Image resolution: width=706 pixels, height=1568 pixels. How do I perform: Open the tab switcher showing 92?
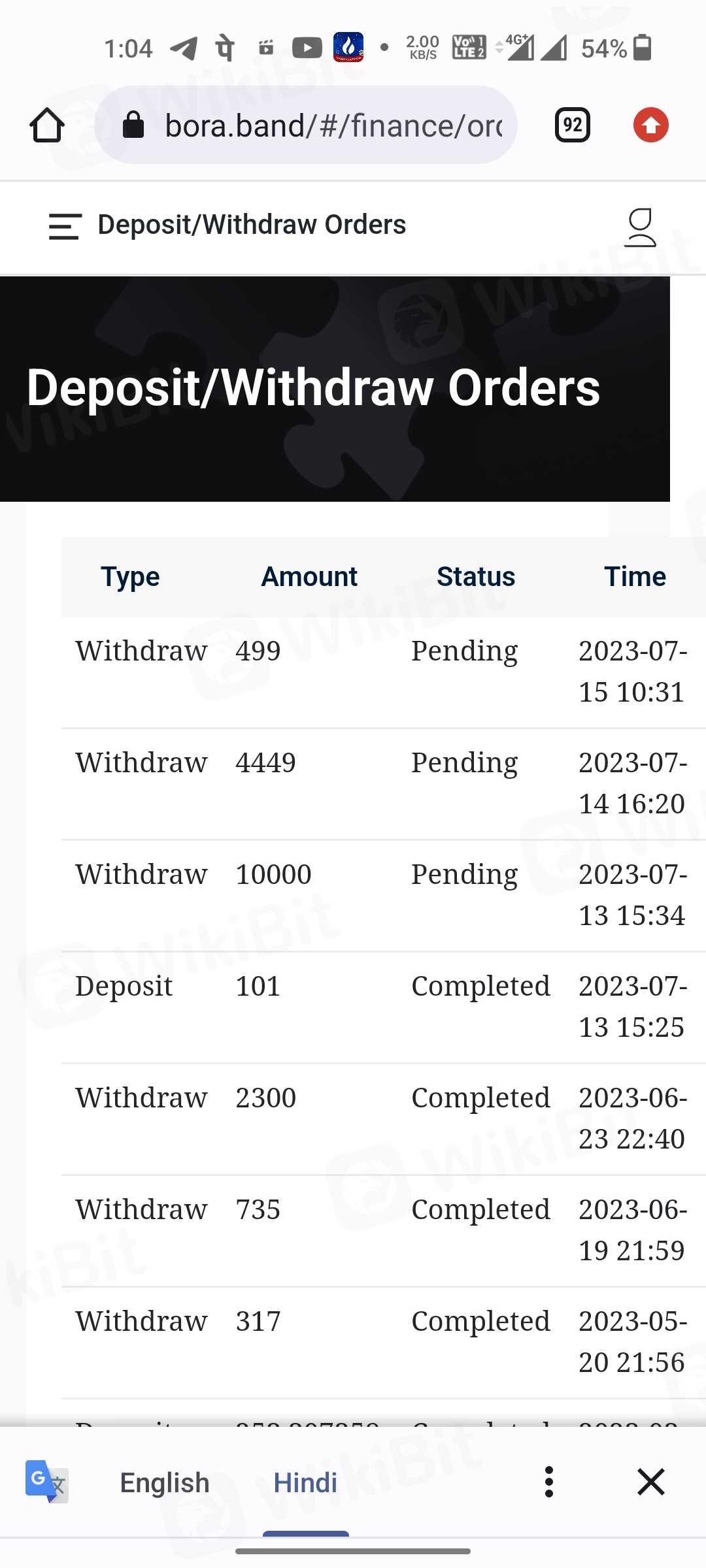pos(572,125)
